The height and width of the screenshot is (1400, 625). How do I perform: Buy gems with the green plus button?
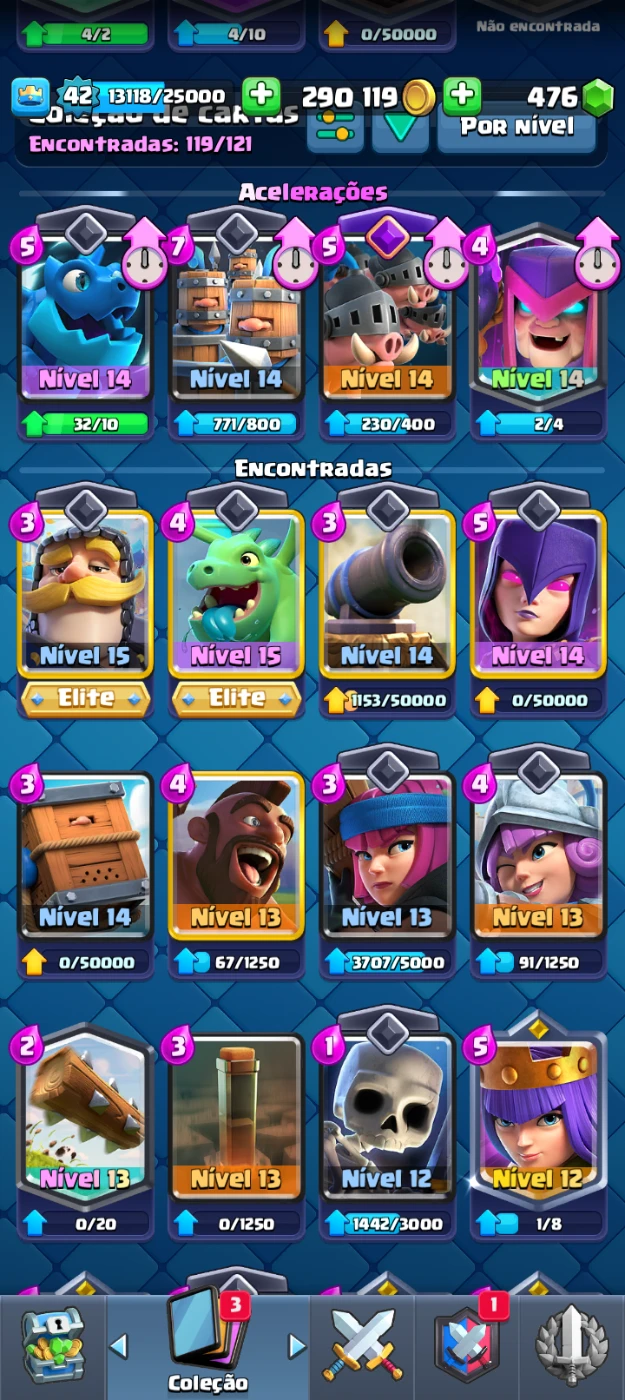tap(461, 96)
